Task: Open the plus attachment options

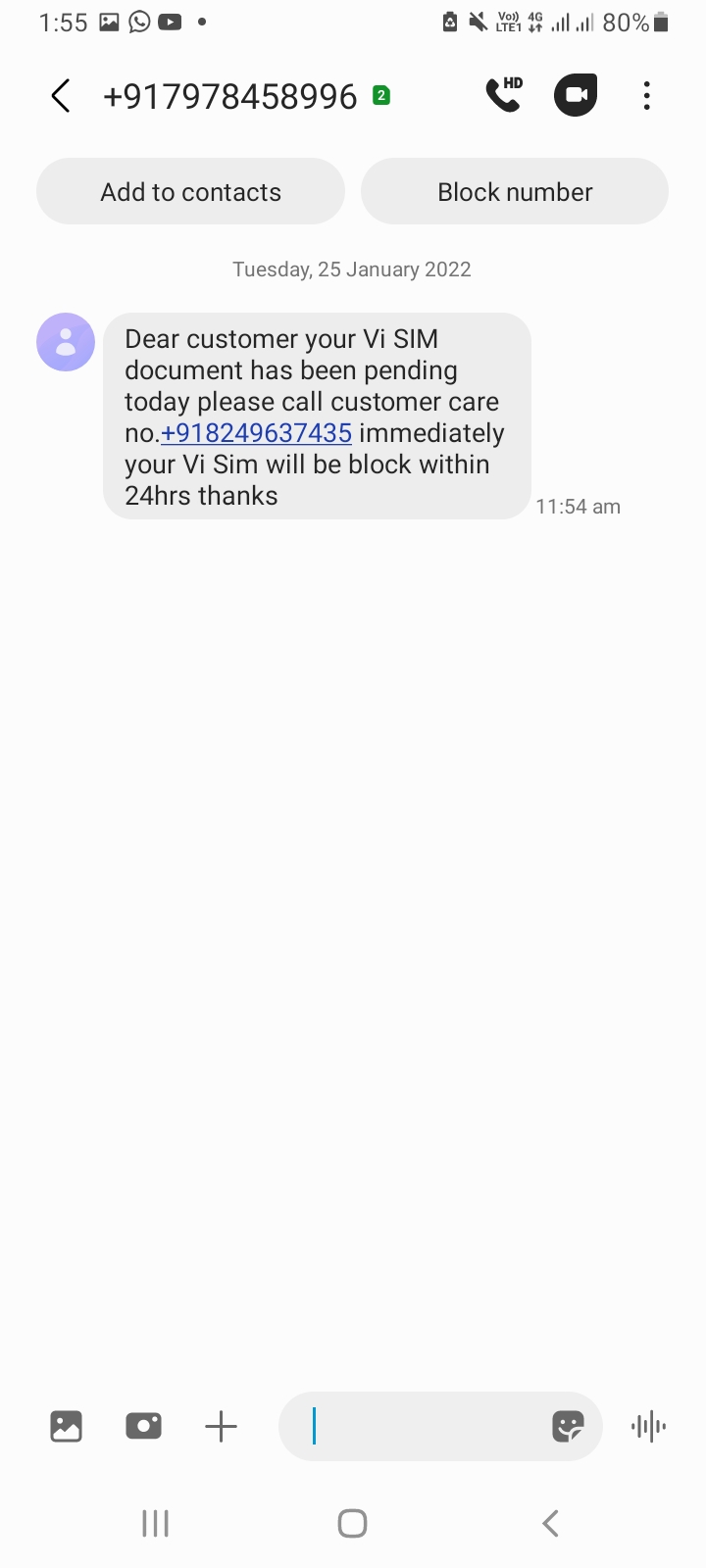Action: click(x=222, y=1426)
